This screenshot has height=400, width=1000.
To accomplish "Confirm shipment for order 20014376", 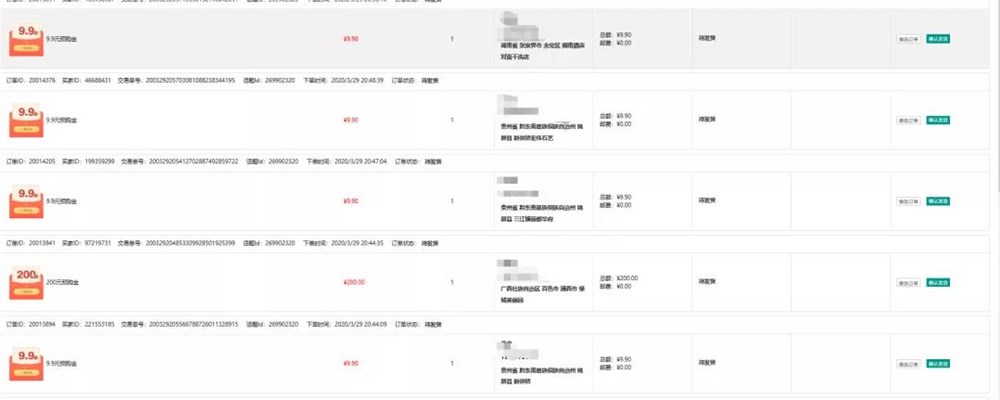I will tap(937, 120).
